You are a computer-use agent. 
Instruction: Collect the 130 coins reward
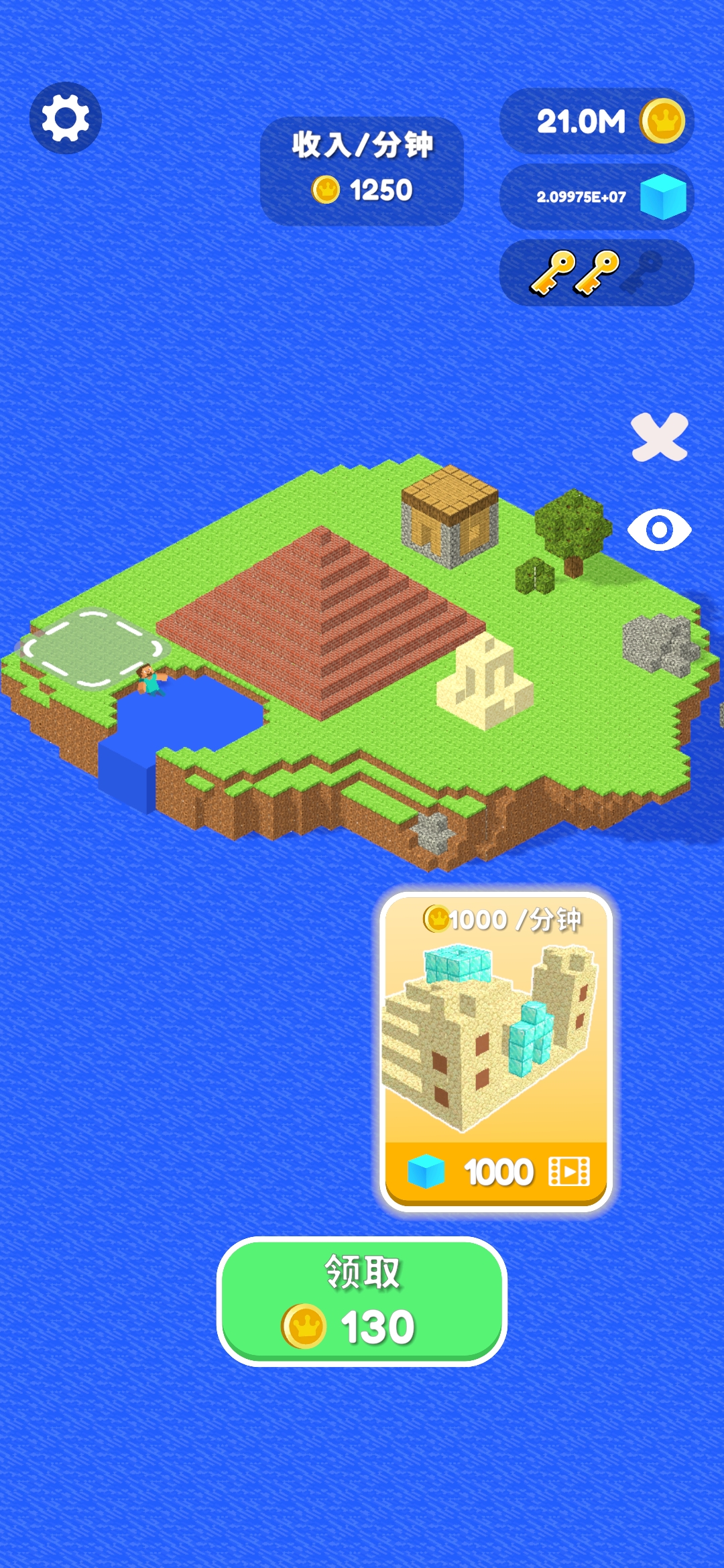[362, 1301]
